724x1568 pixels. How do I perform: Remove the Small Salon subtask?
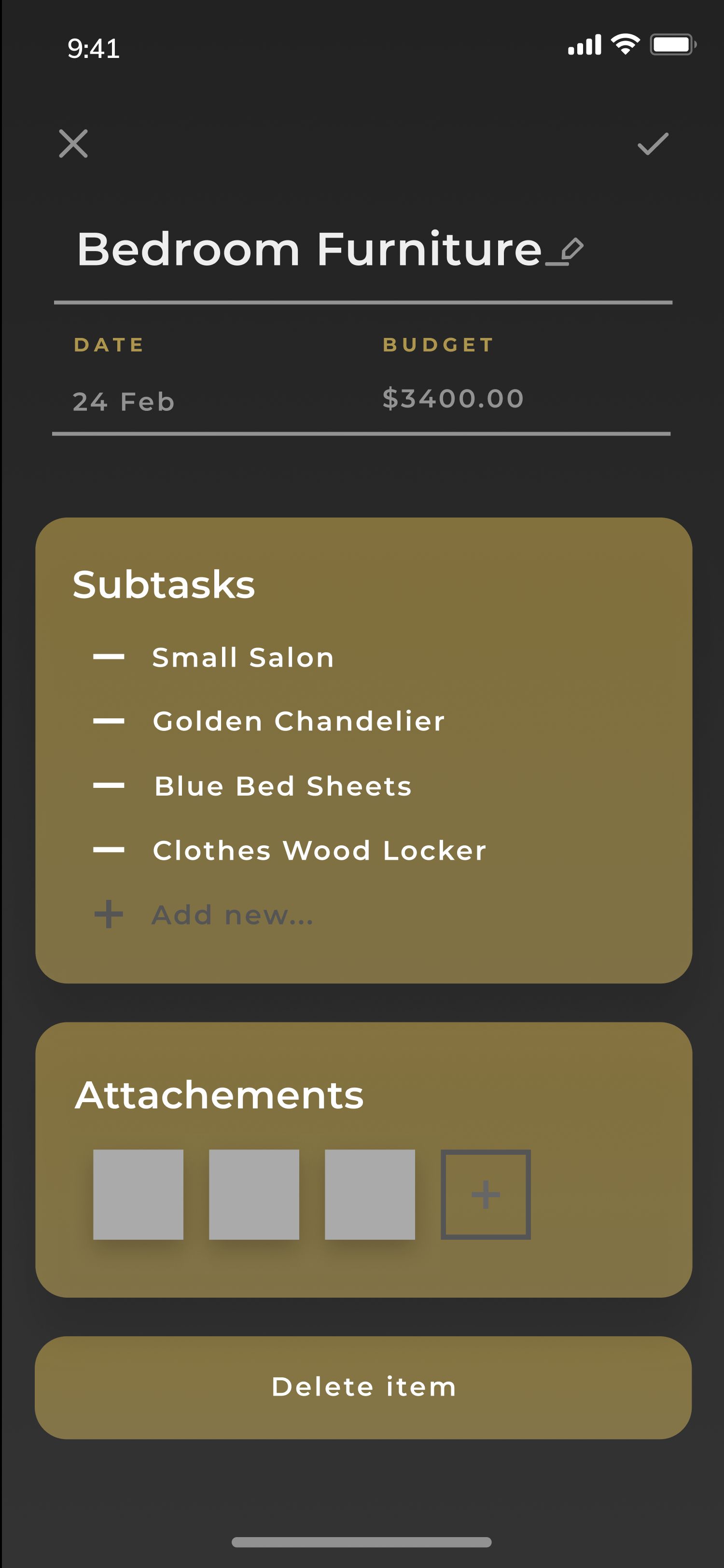point(109,657)
